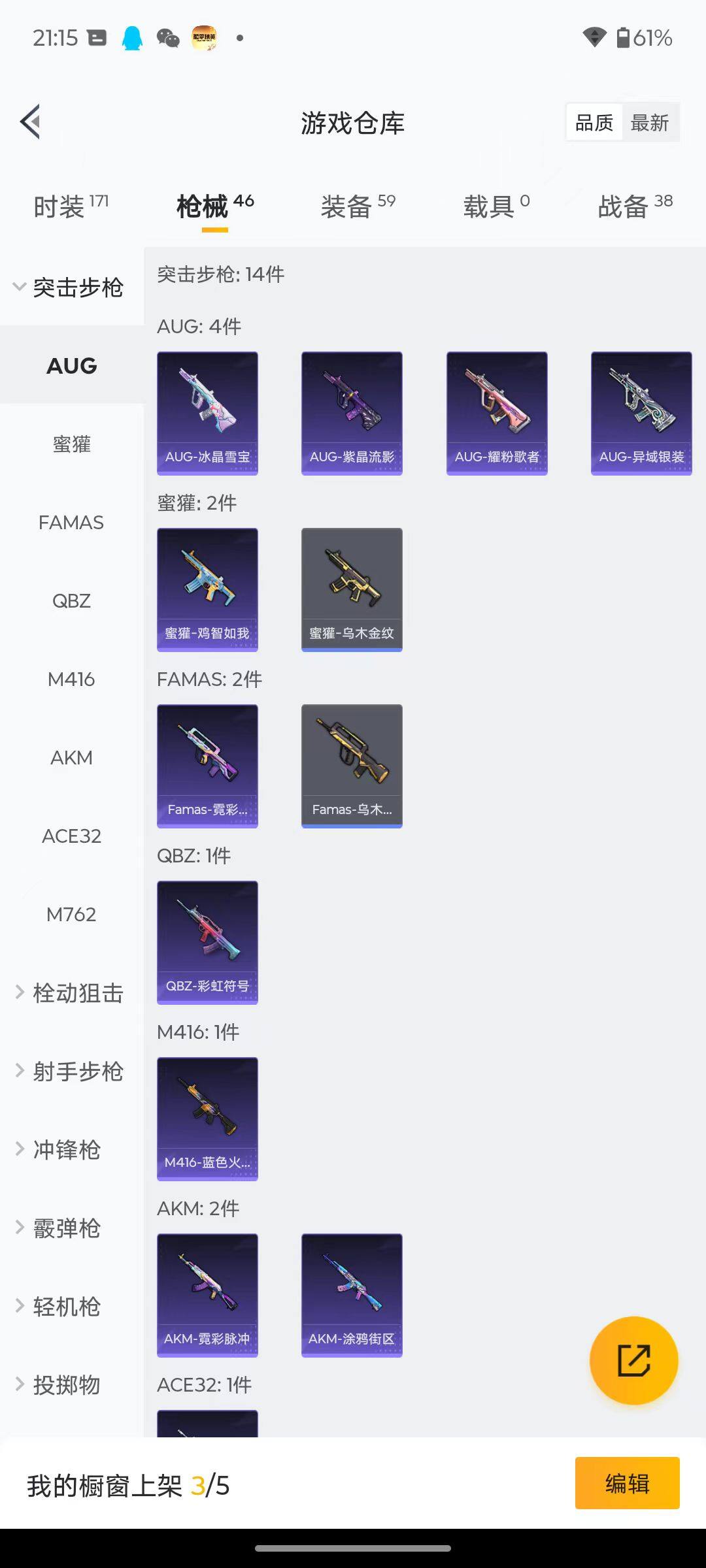The image size is (706, 1568).
Task: Switch to the 战备 tab
Action: click(635, 206)
